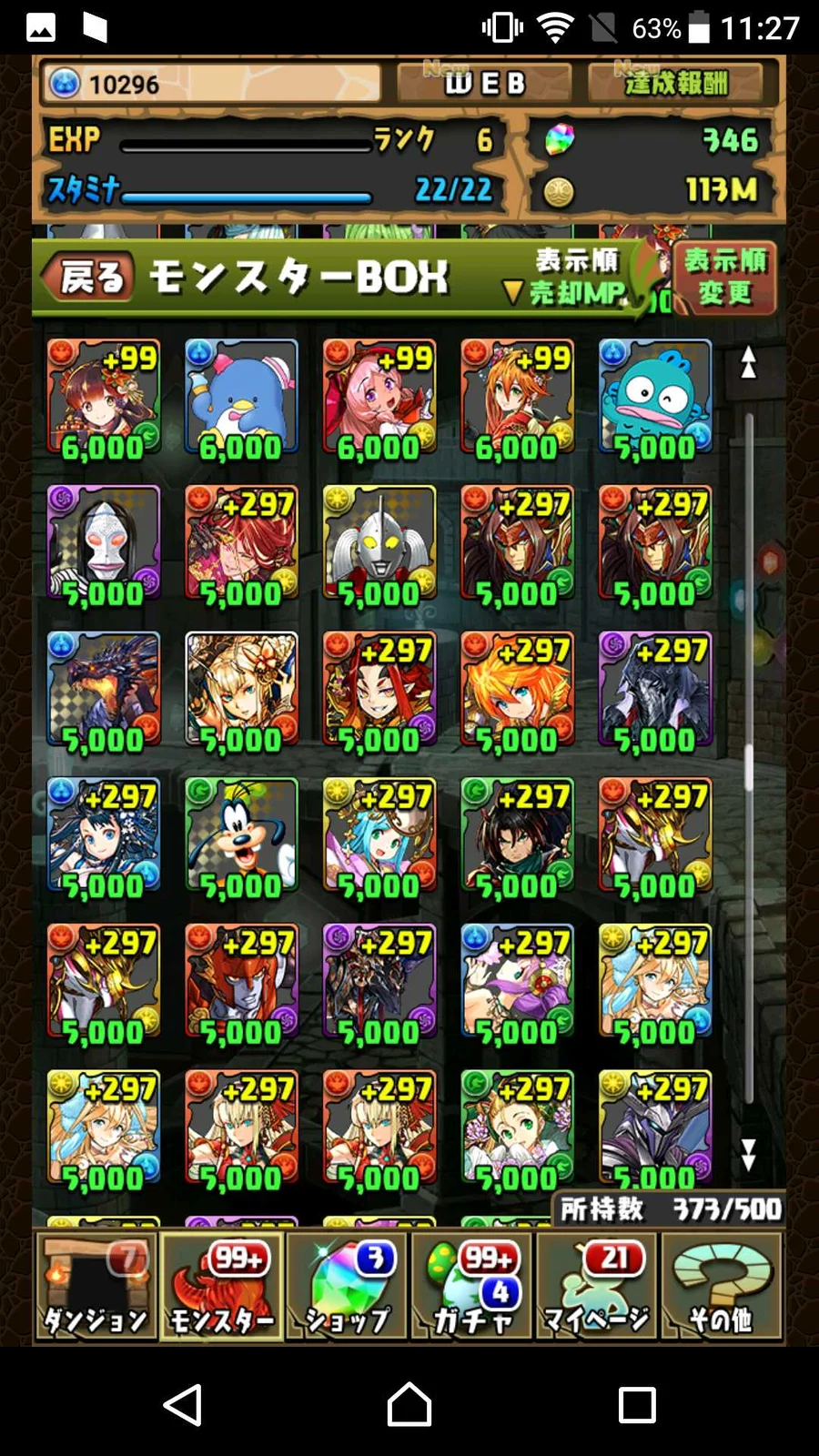
Task: Tap the Android home button
Action: 409,1404
